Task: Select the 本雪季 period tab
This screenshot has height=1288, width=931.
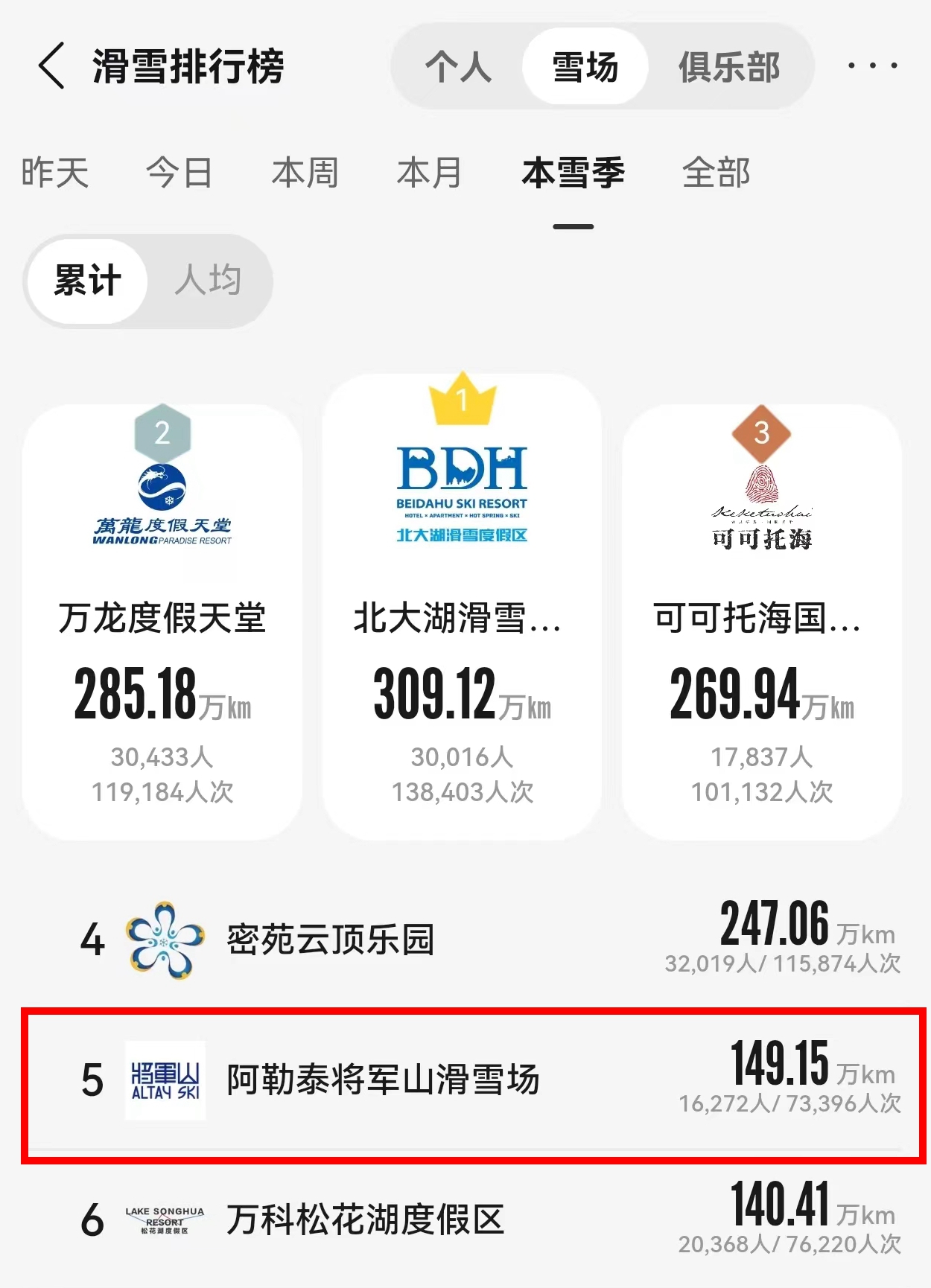Action: click(x=573, y=173)
